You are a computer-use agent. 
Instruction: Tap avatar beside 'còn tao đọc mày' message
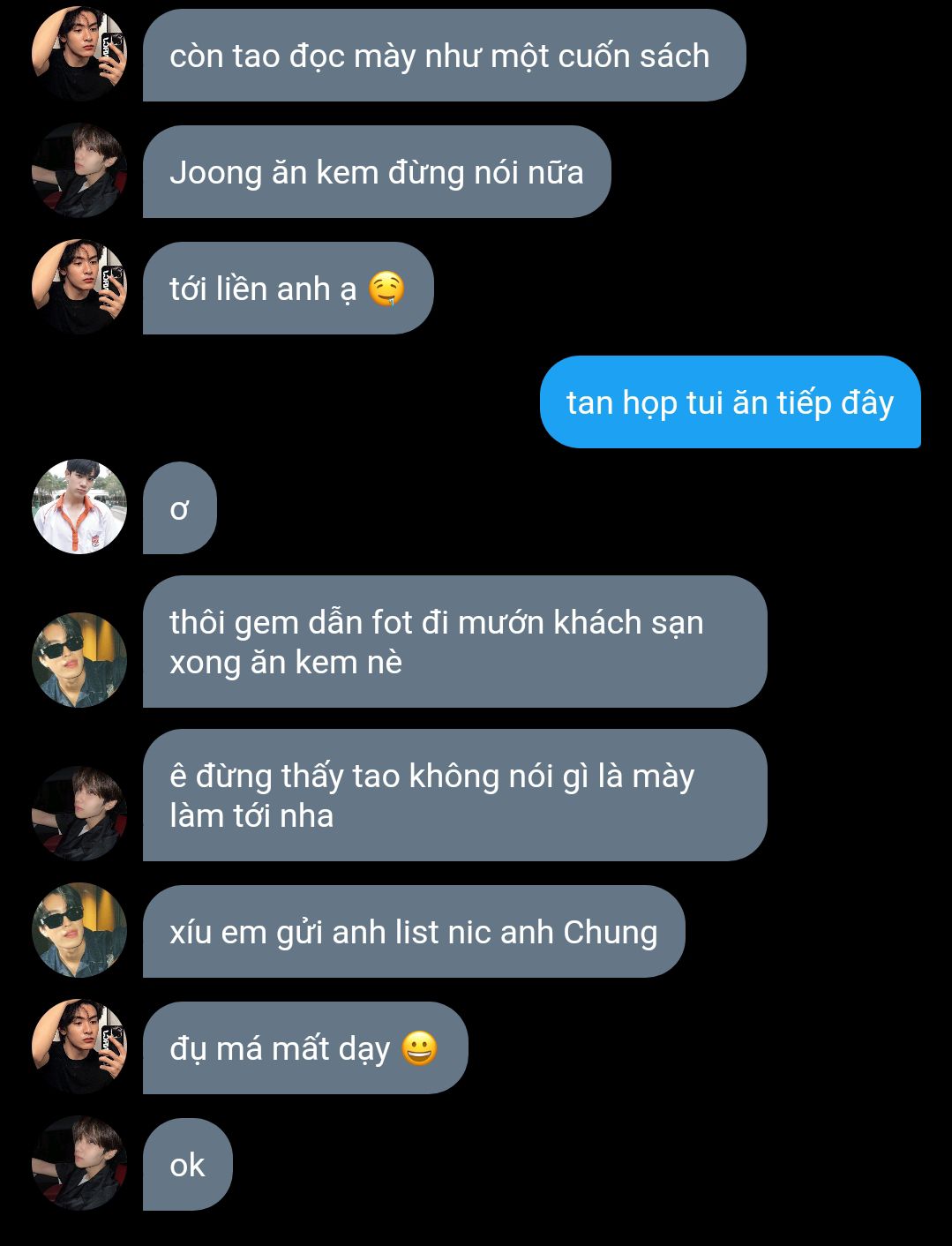79,54
